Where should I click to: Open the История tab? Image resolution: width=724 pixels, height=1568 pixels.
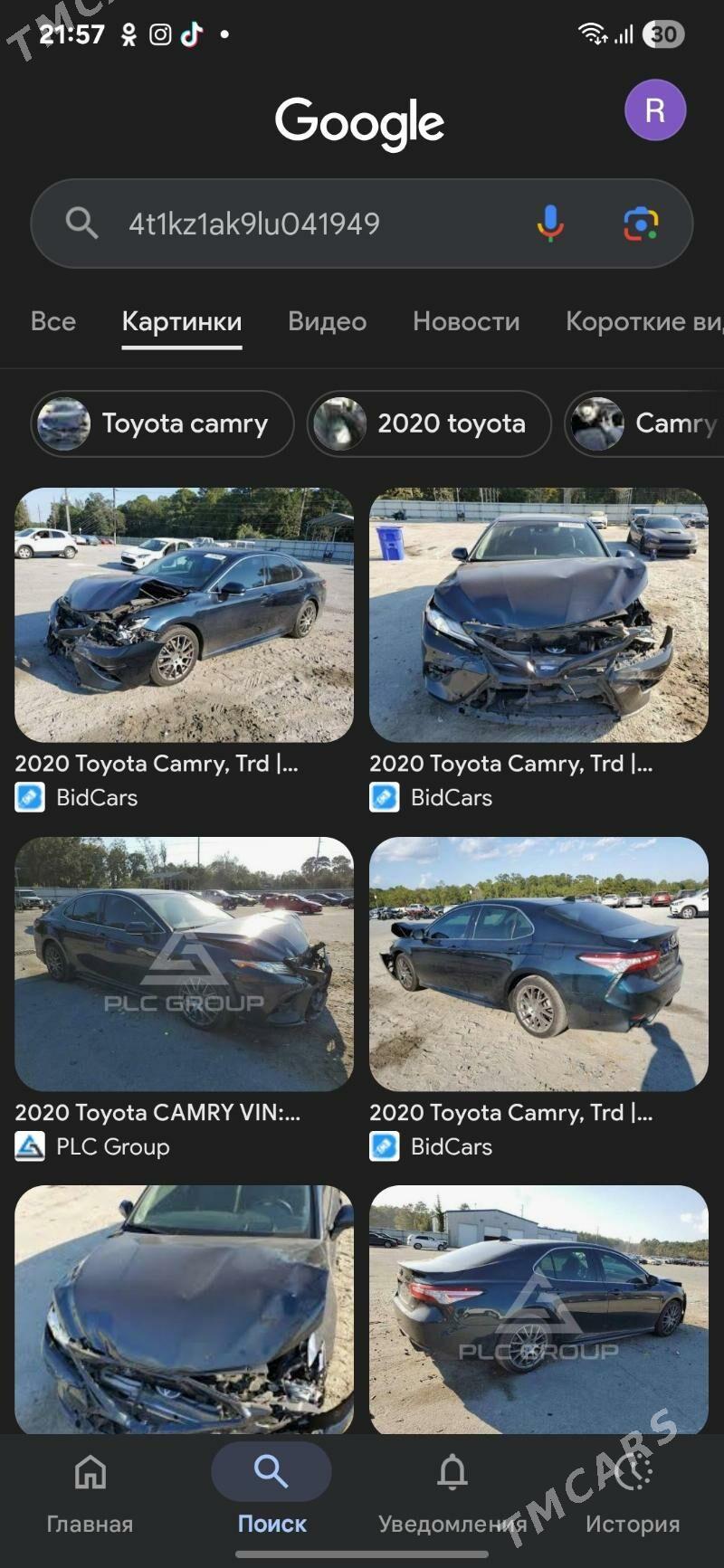[633, 1494]
